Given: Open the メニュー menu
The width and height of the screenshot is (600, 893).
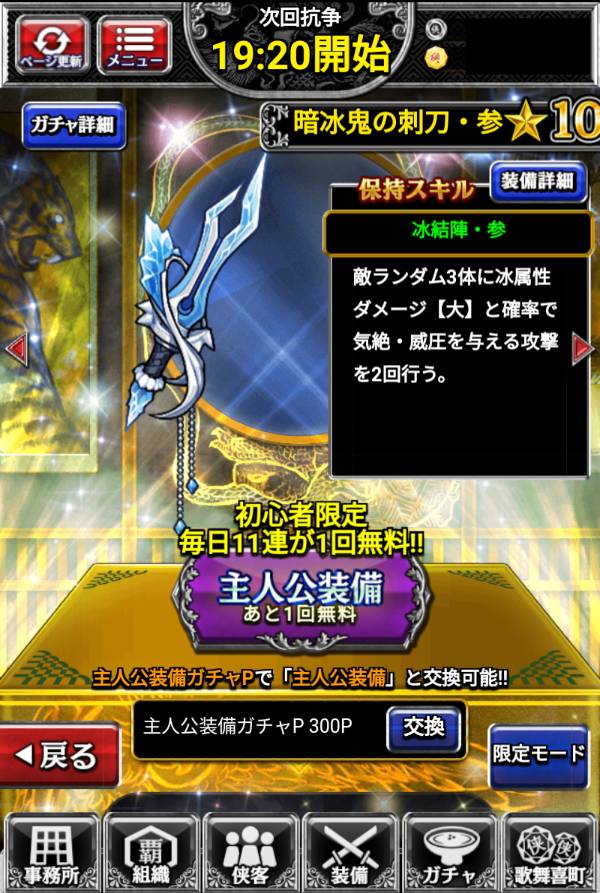Looking at the screenshot, I should [x=135, y=46].
